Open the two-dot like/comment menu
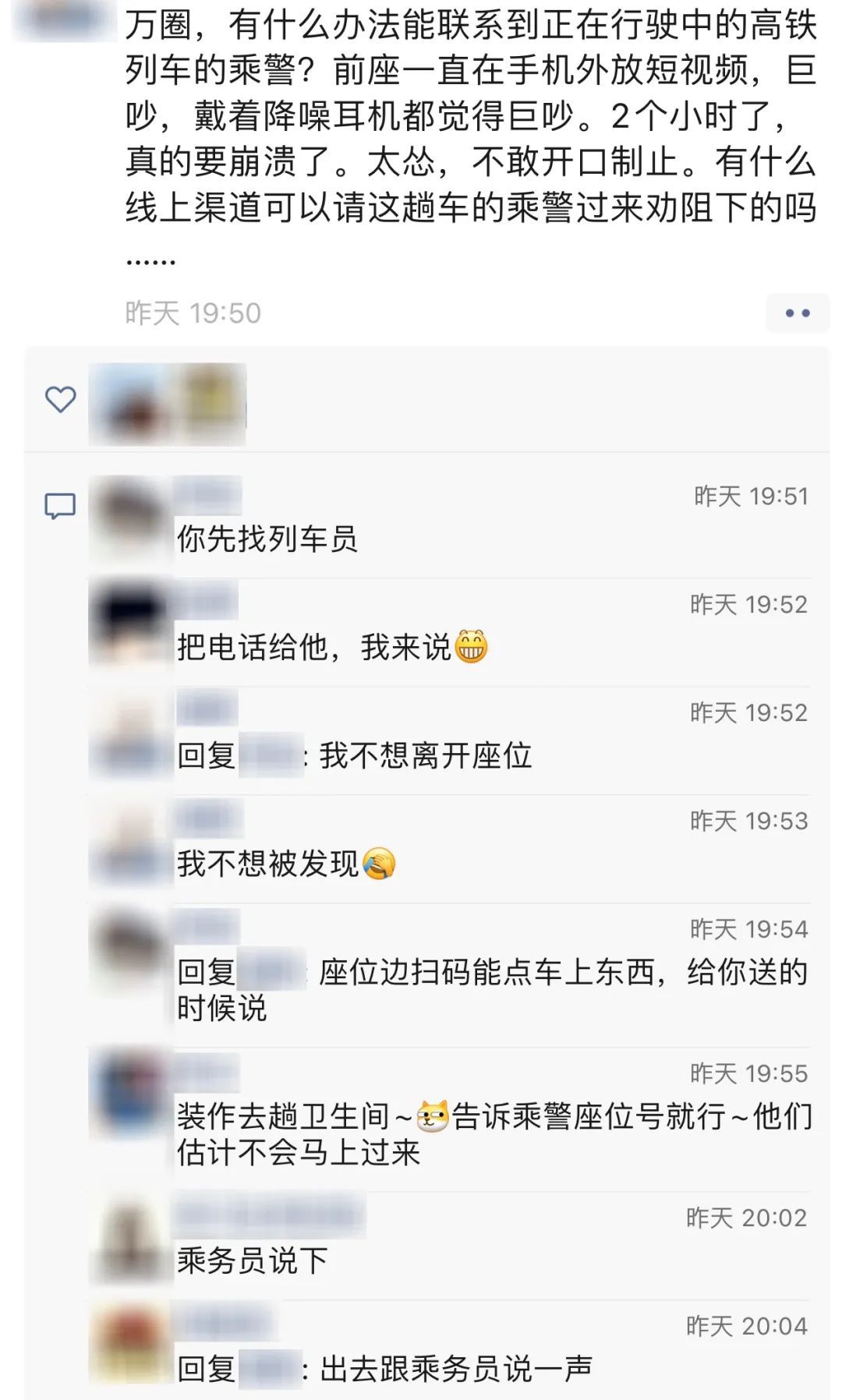 pos(797,313)
